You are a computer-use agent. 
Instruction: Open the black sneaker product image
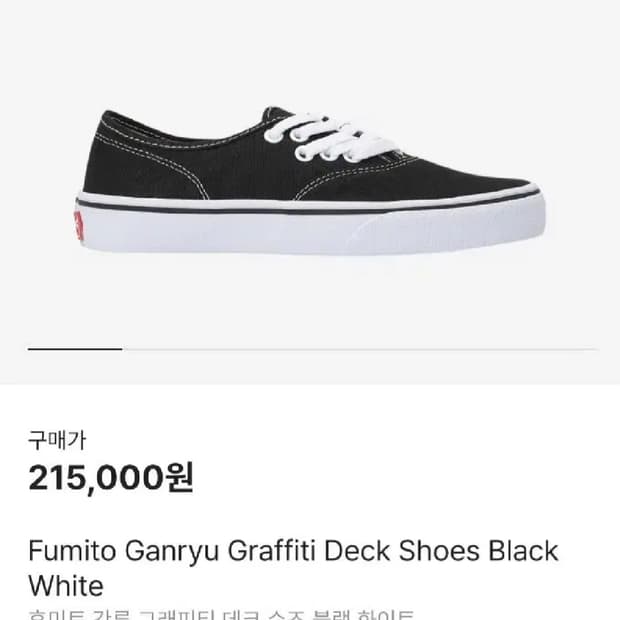pyautogui.click(x=310, y=180)
